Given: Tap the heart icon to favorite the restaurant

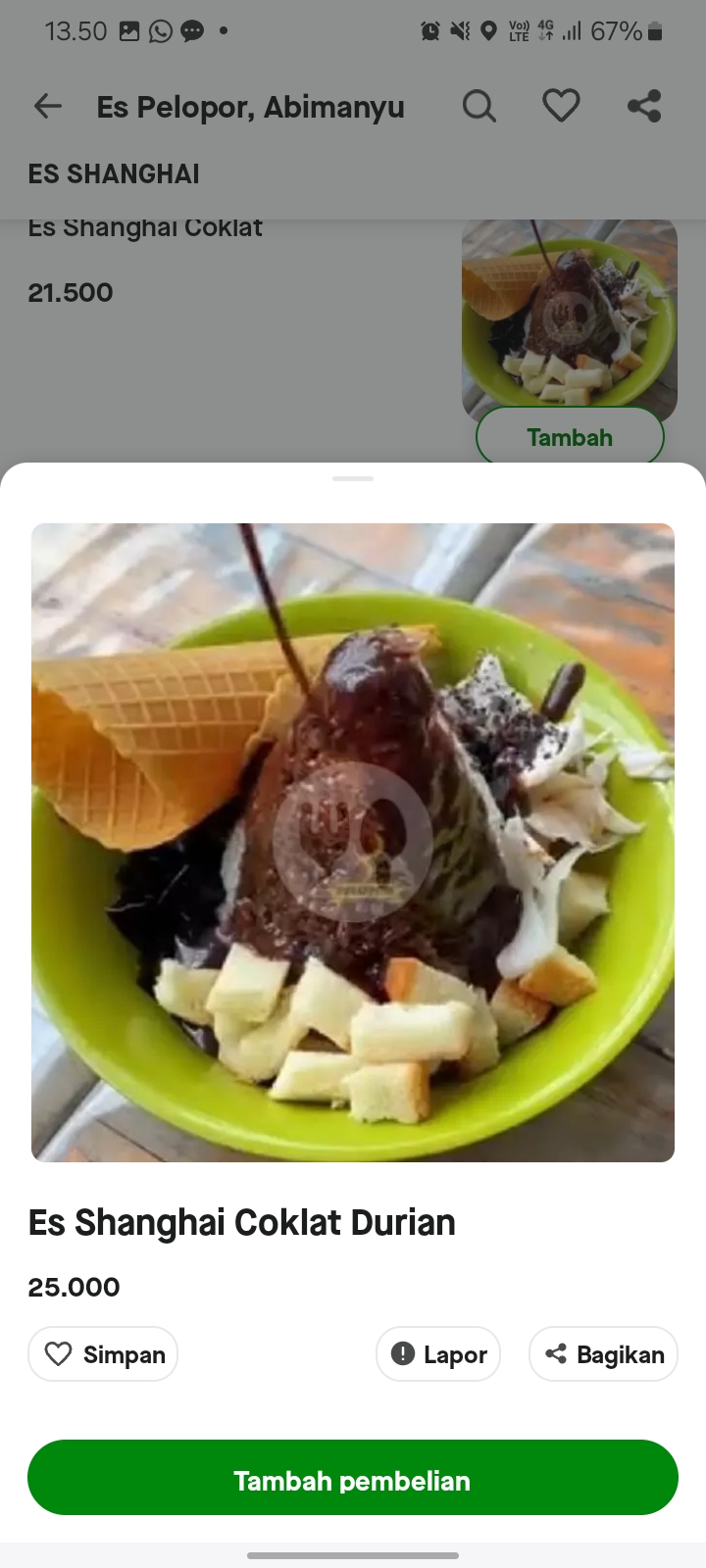Looking at the screenshot, I should [561, 106].
